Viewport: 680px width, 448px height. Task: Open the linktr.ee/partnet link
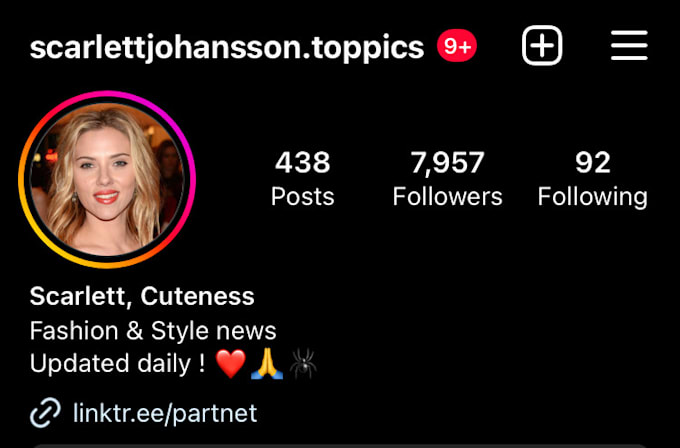pos(164,412)
